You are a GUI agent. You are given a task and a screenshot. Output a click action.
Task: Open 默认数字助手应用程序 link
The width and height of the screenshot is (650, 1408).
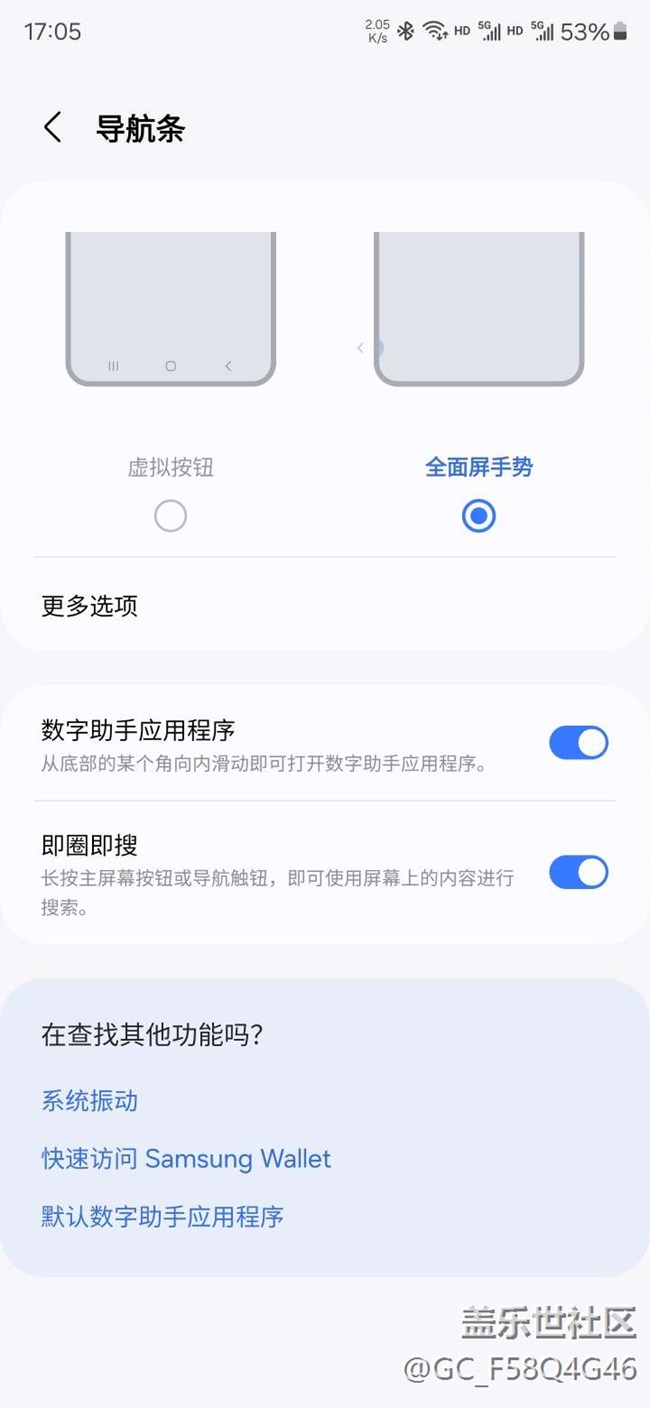(163, 1216)
